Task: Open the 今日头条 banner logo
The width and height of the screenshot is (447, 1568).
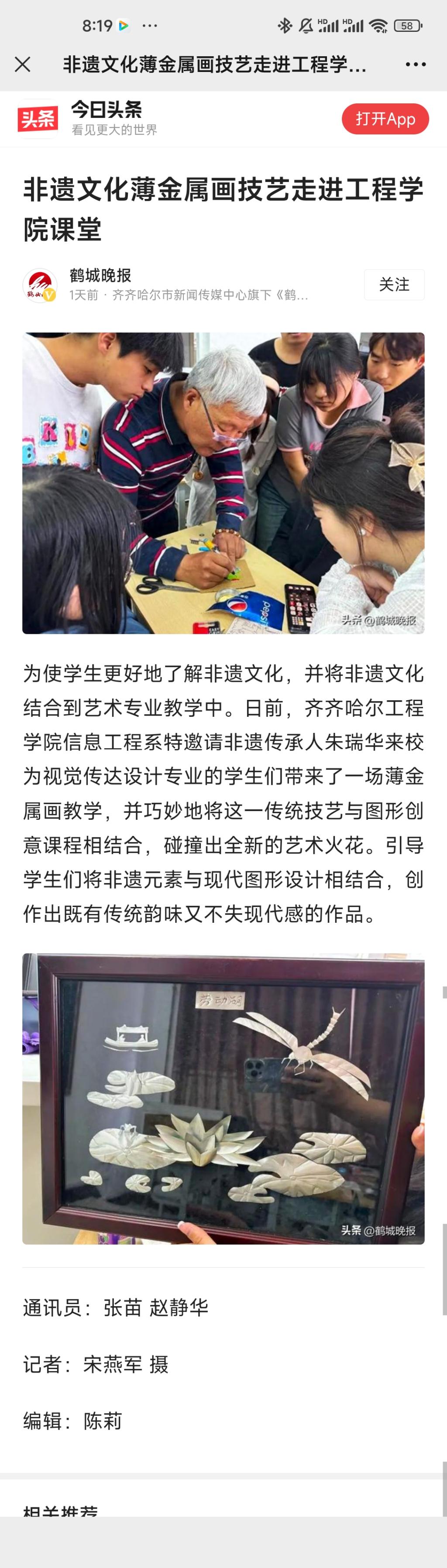Action: [x=38, y=119]
